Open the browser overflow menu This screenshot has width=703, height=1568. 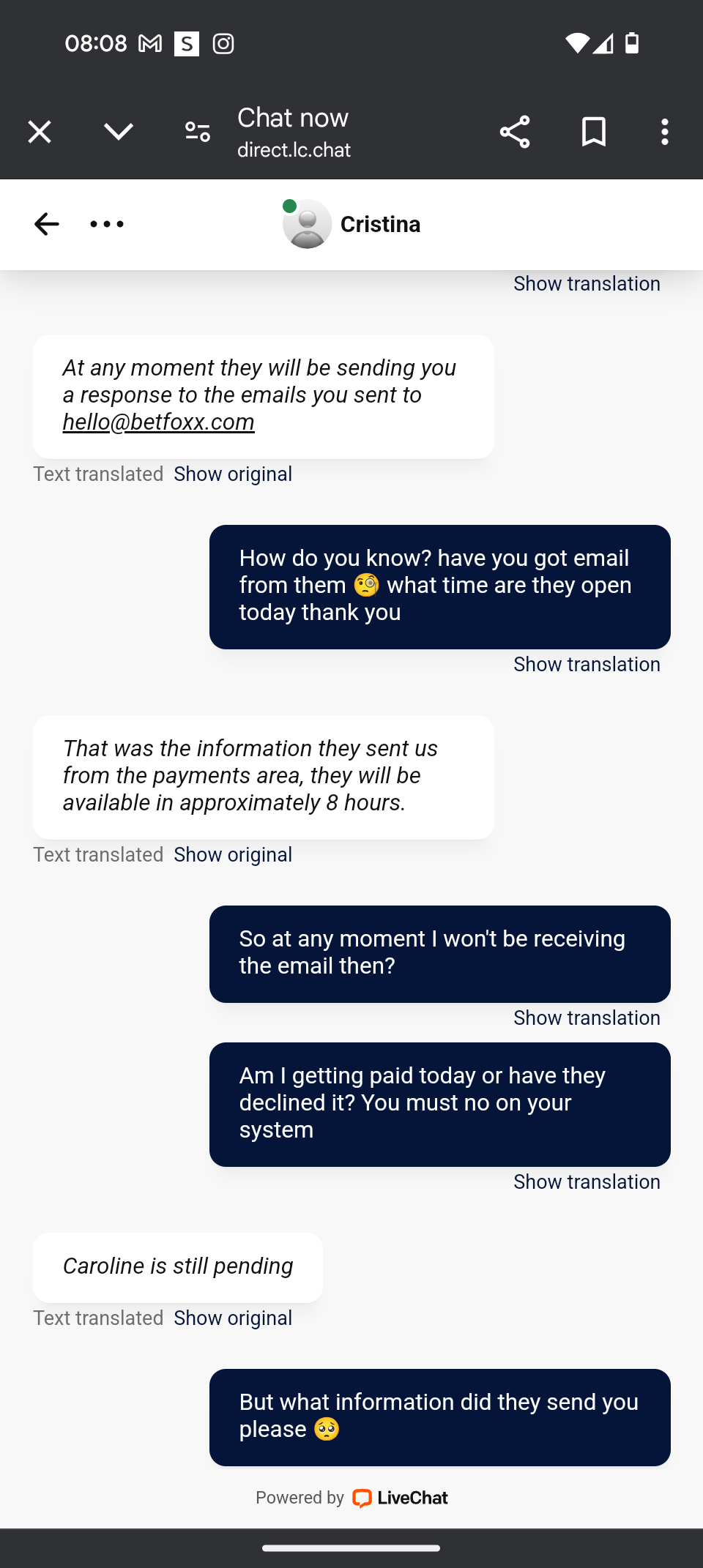(x=664, y=132)
